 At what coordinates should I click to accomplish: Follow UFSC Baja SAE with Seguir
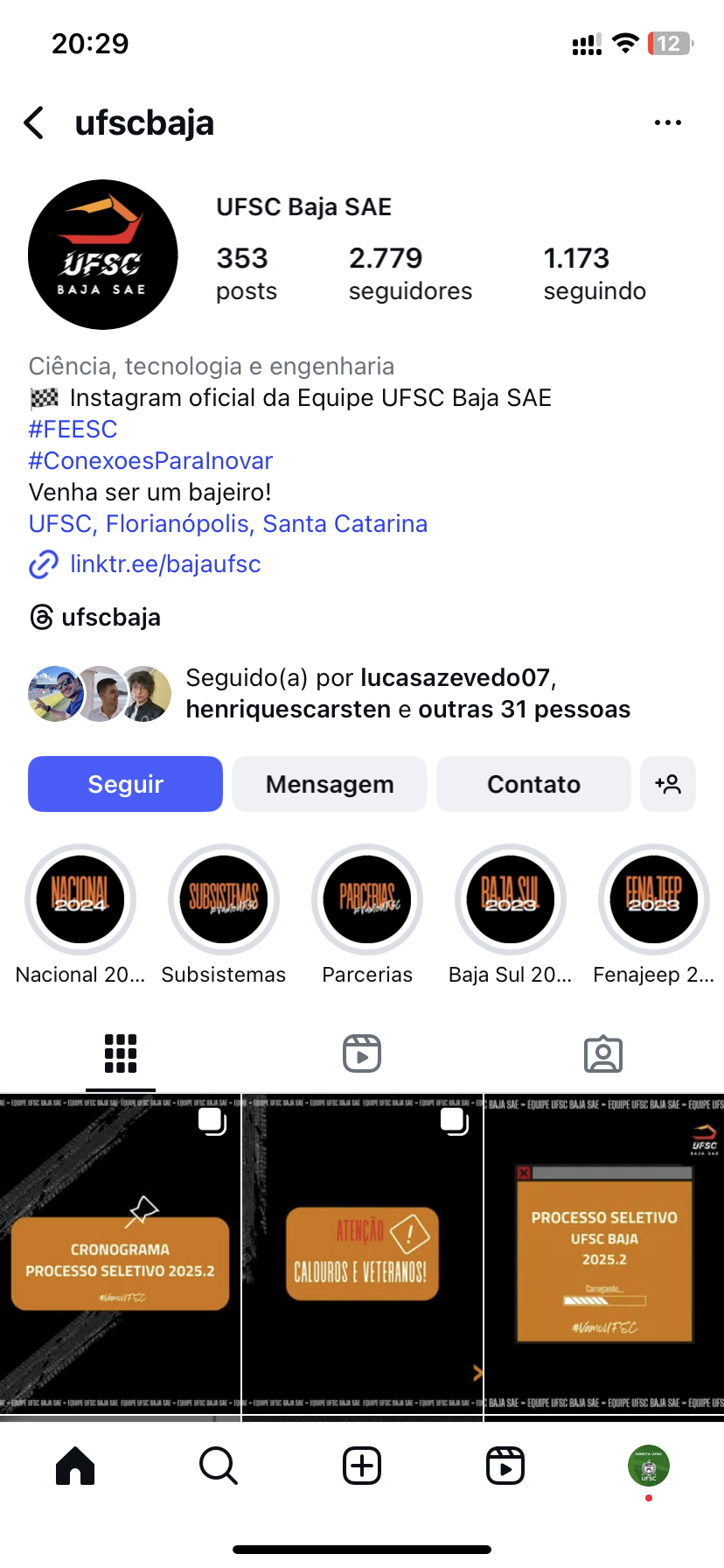125,784
